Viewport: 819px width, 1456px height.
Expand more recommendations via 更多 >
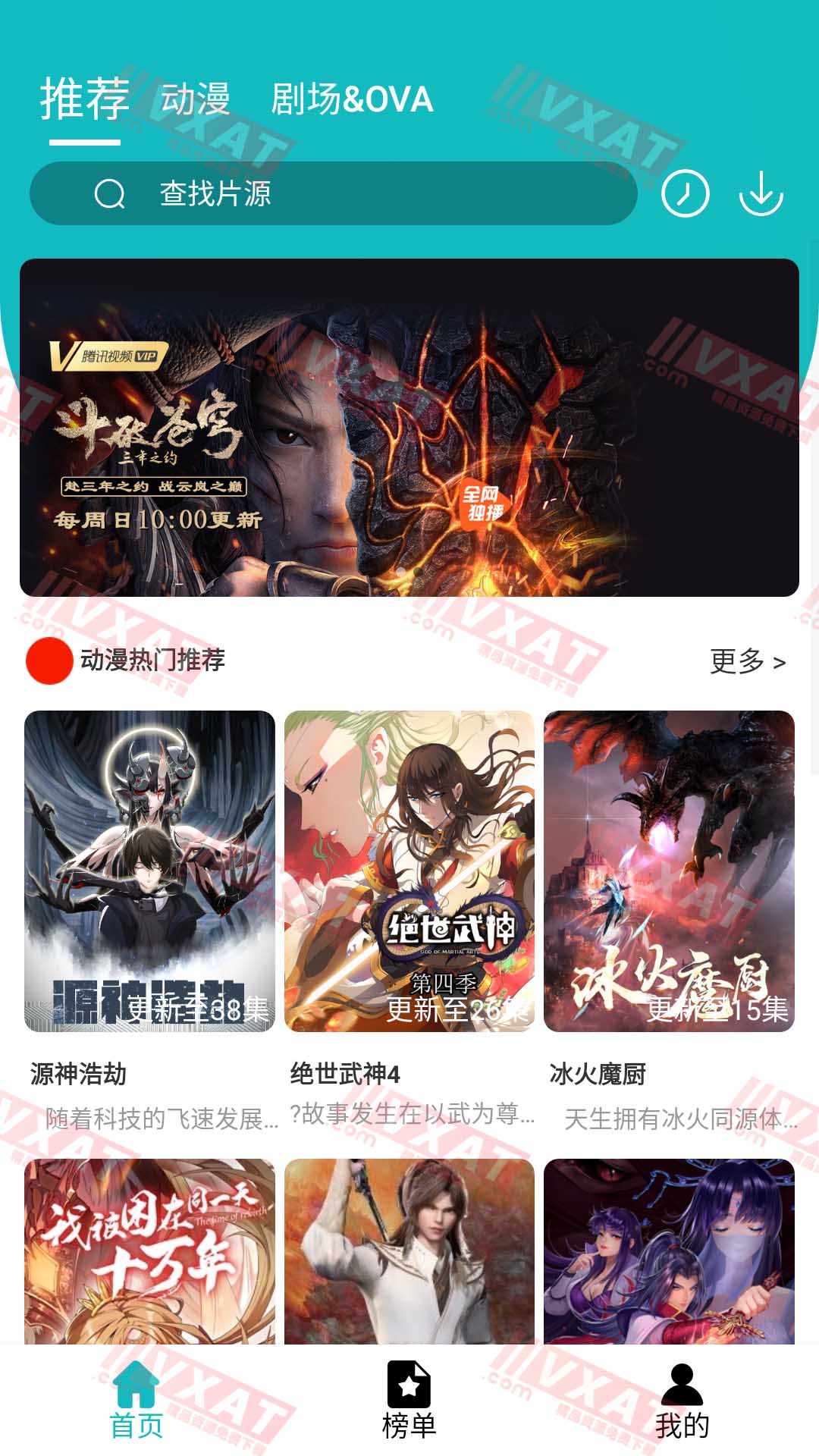746,661
